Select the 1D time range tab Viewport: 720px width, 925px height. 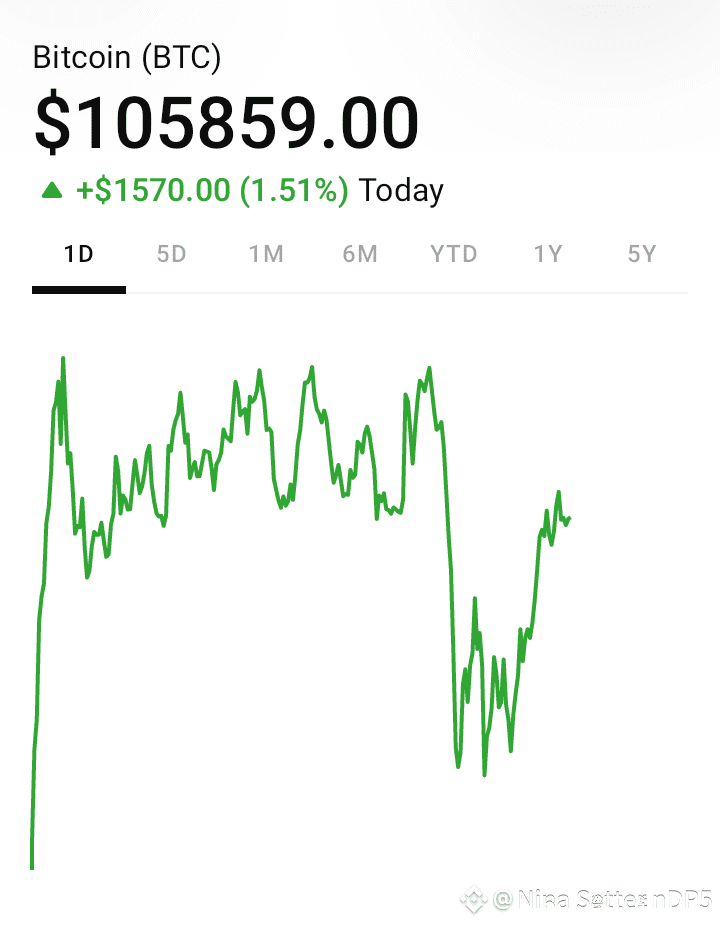(x=78, y=254)
